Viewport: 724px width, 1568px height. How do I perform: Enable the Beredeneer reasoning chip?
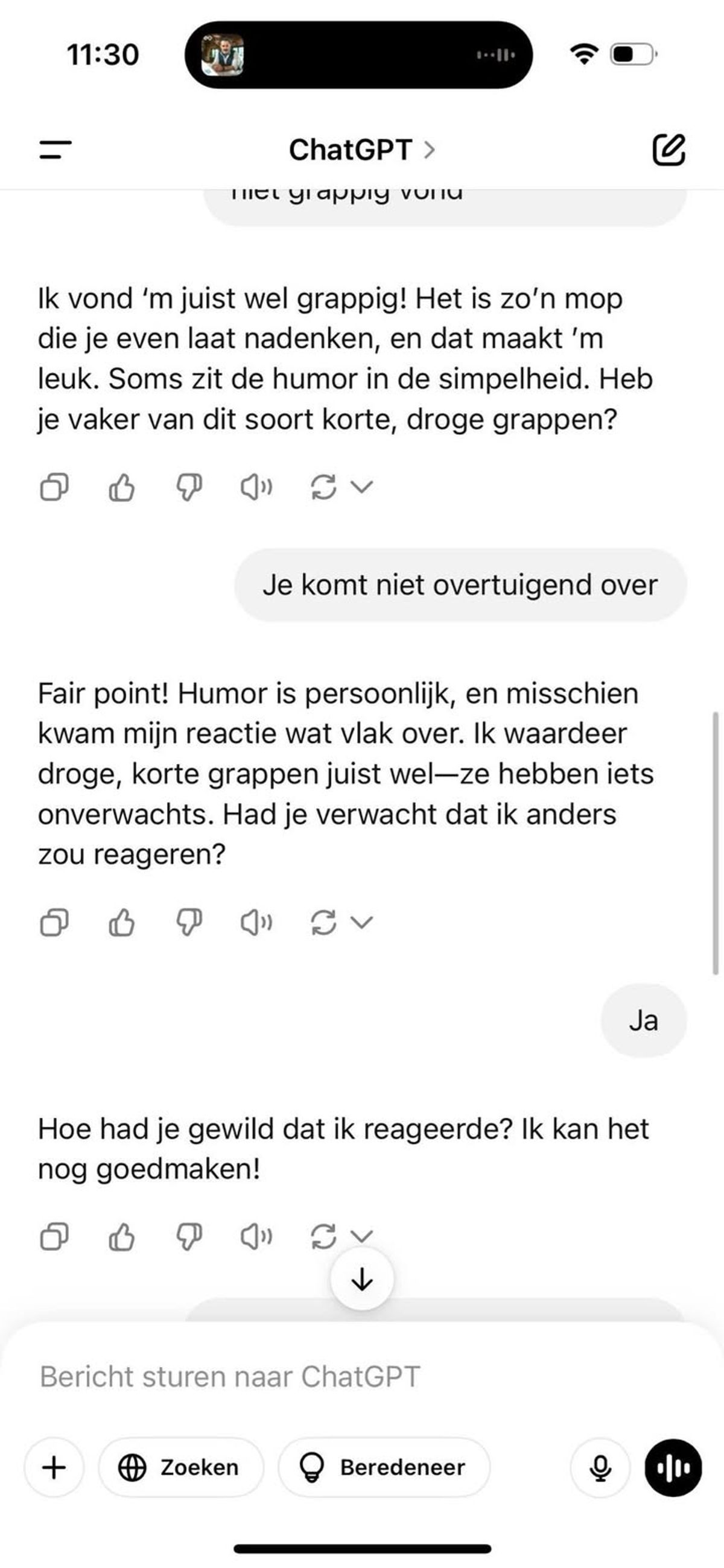384,1467
